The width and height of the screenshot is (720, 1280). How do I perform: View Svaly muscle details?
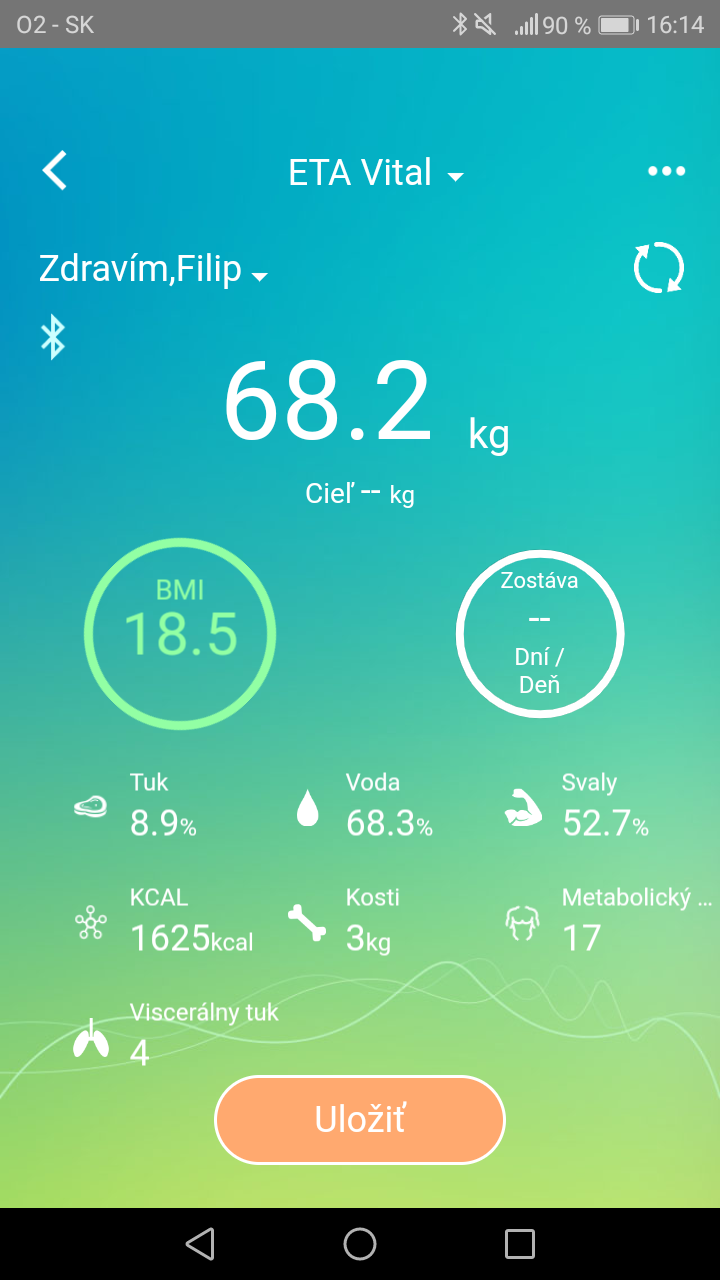pos(577,805)
